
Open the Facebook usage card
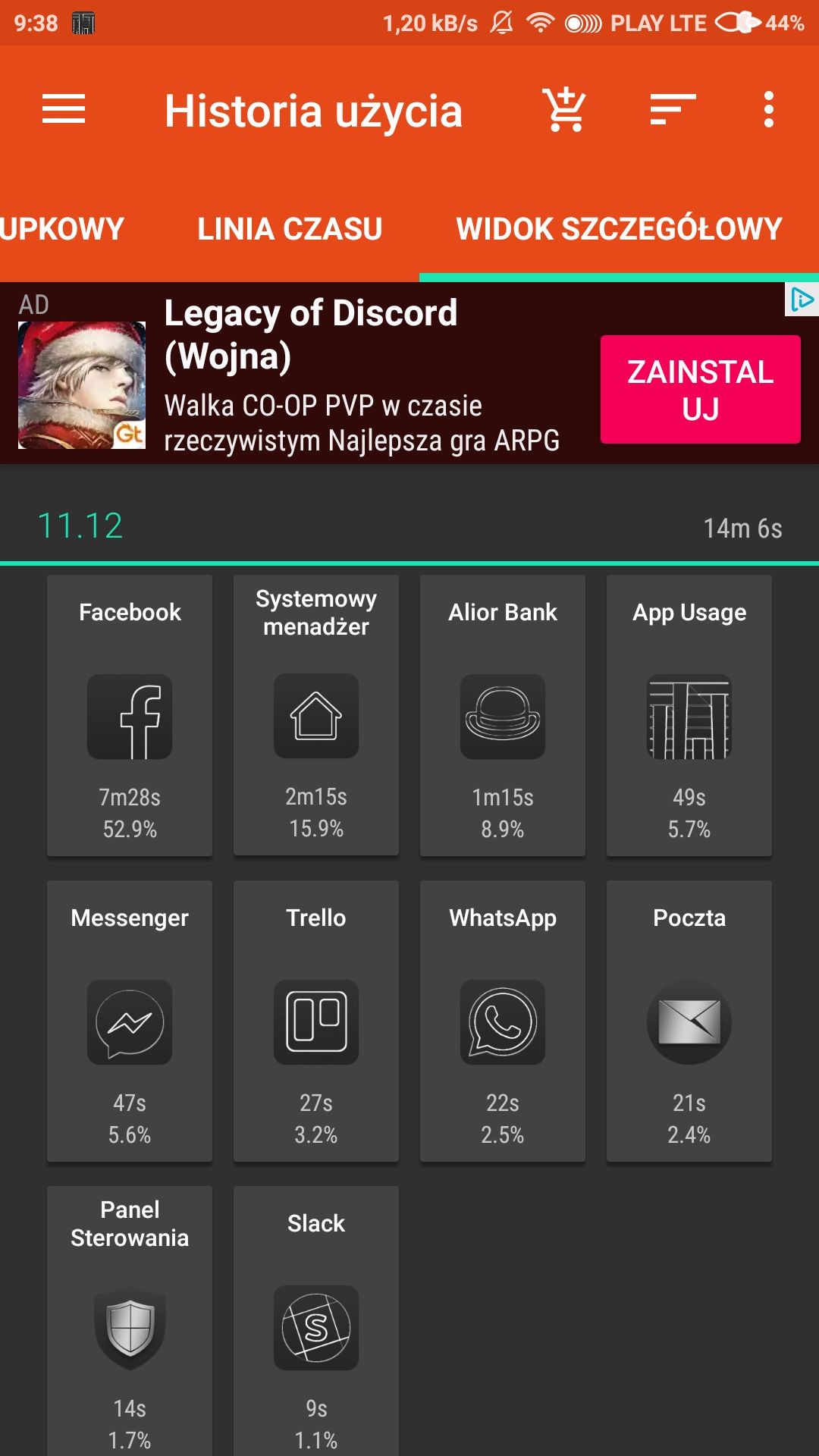point(130,715)
